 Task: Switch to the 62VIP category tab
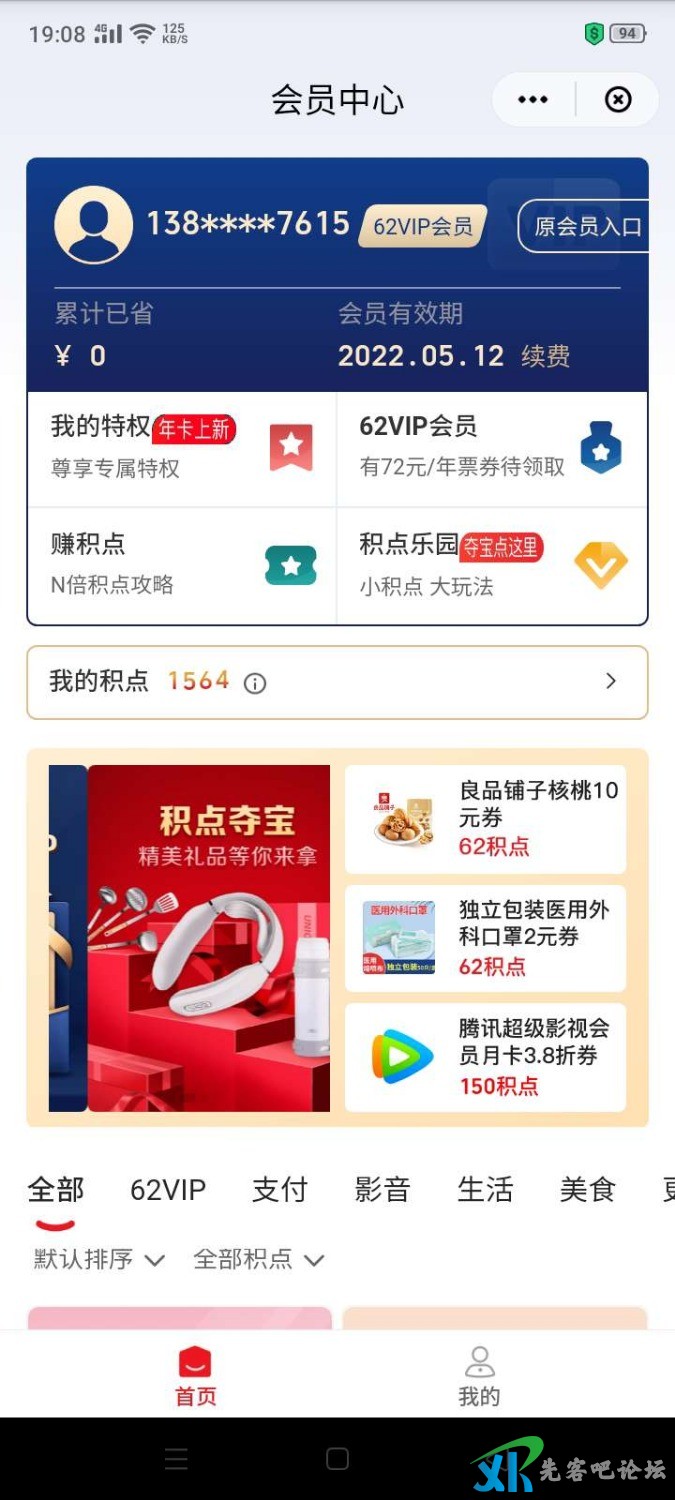point(168,1190)
